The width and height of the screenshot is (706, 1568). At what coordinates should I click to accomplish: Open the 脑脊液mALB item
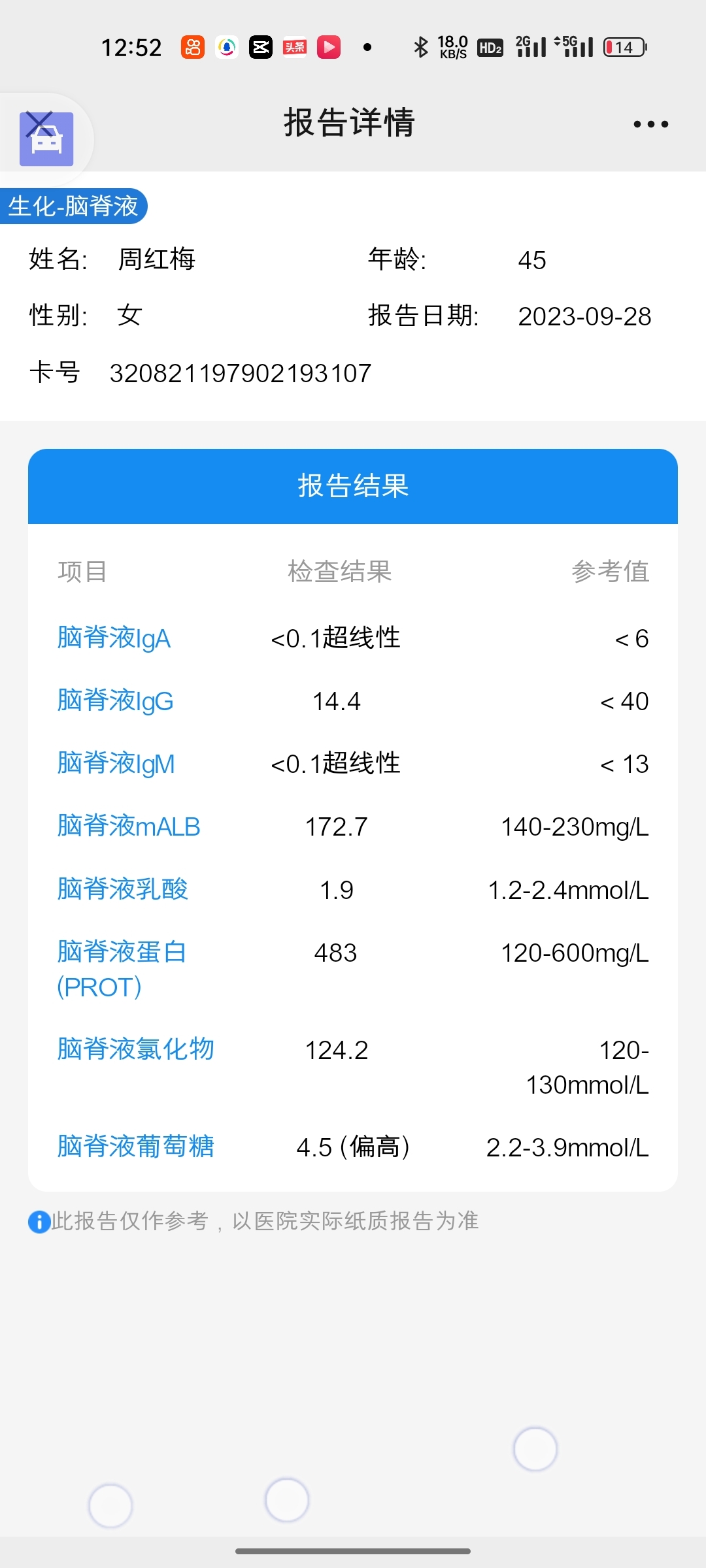128,826
